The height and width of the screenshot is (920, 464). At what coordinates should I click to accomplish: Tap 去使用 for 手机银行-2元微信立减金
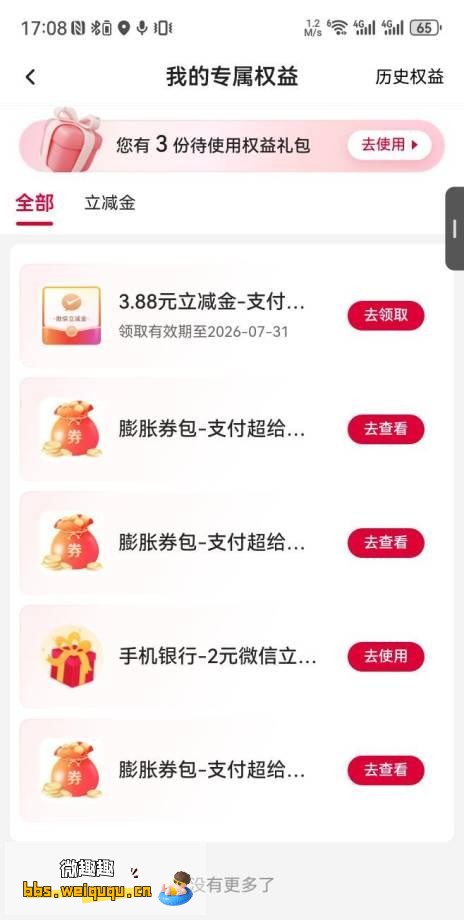386,657
